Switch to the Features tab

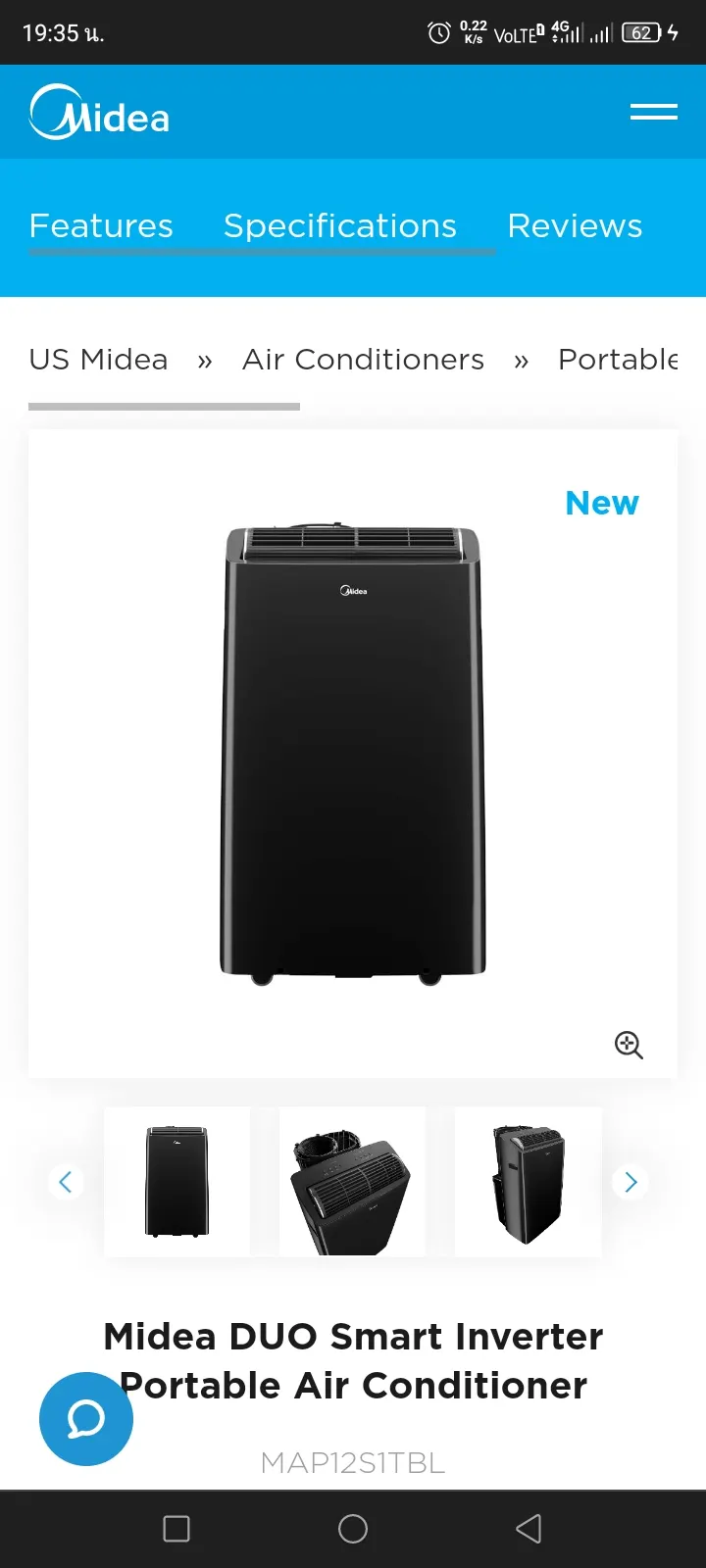tap(101, 225)
